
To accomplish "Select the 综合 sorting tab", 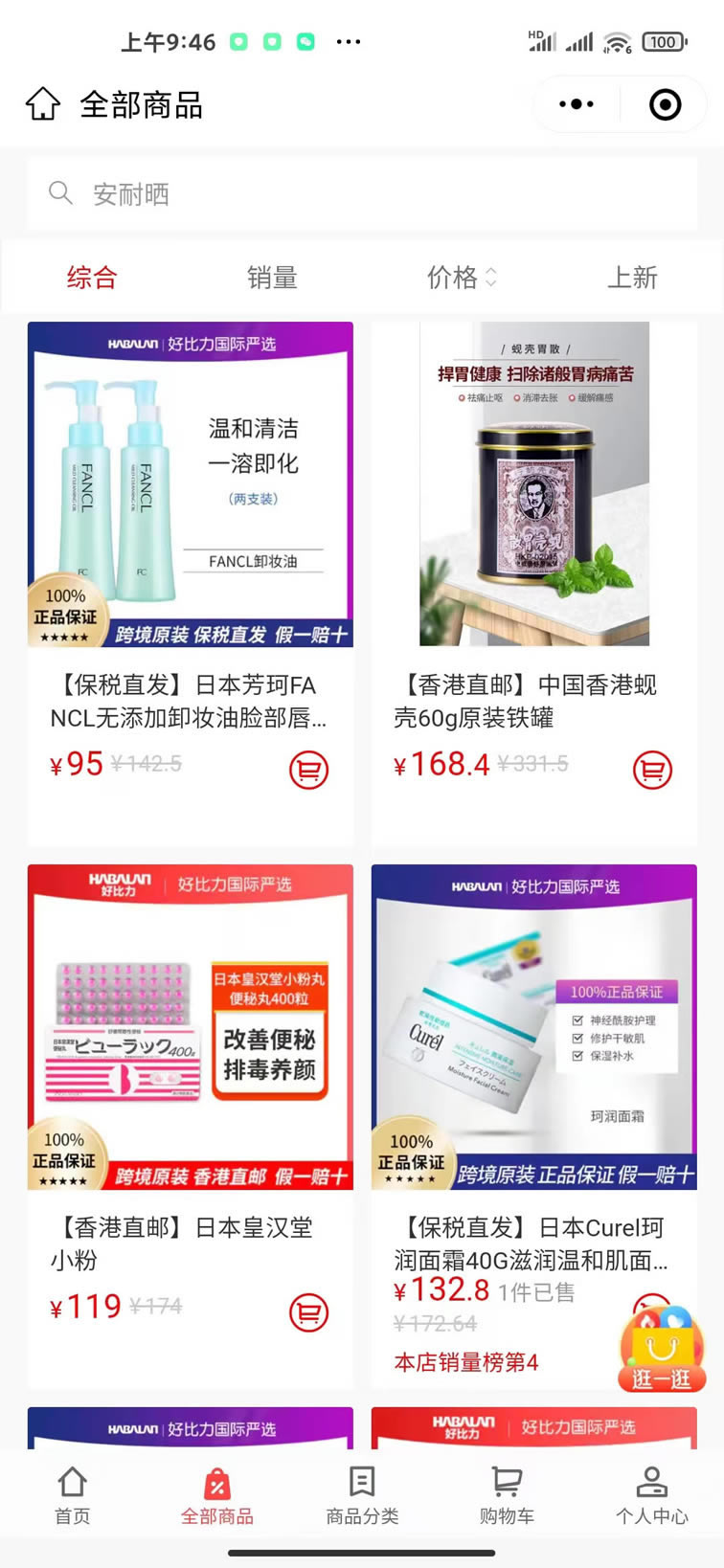I will (x=92, y=278).
